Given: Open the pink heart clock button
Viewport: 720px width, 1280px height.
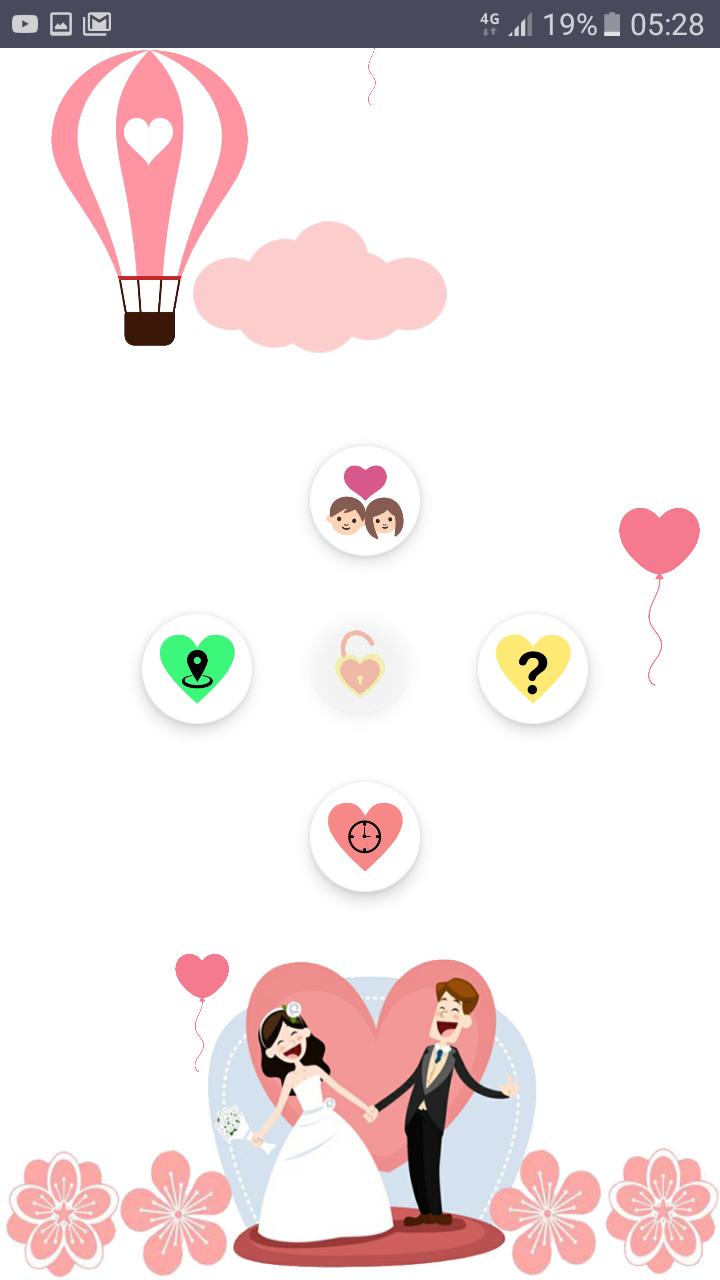Looking at the screenshot, I should (365, 836).
